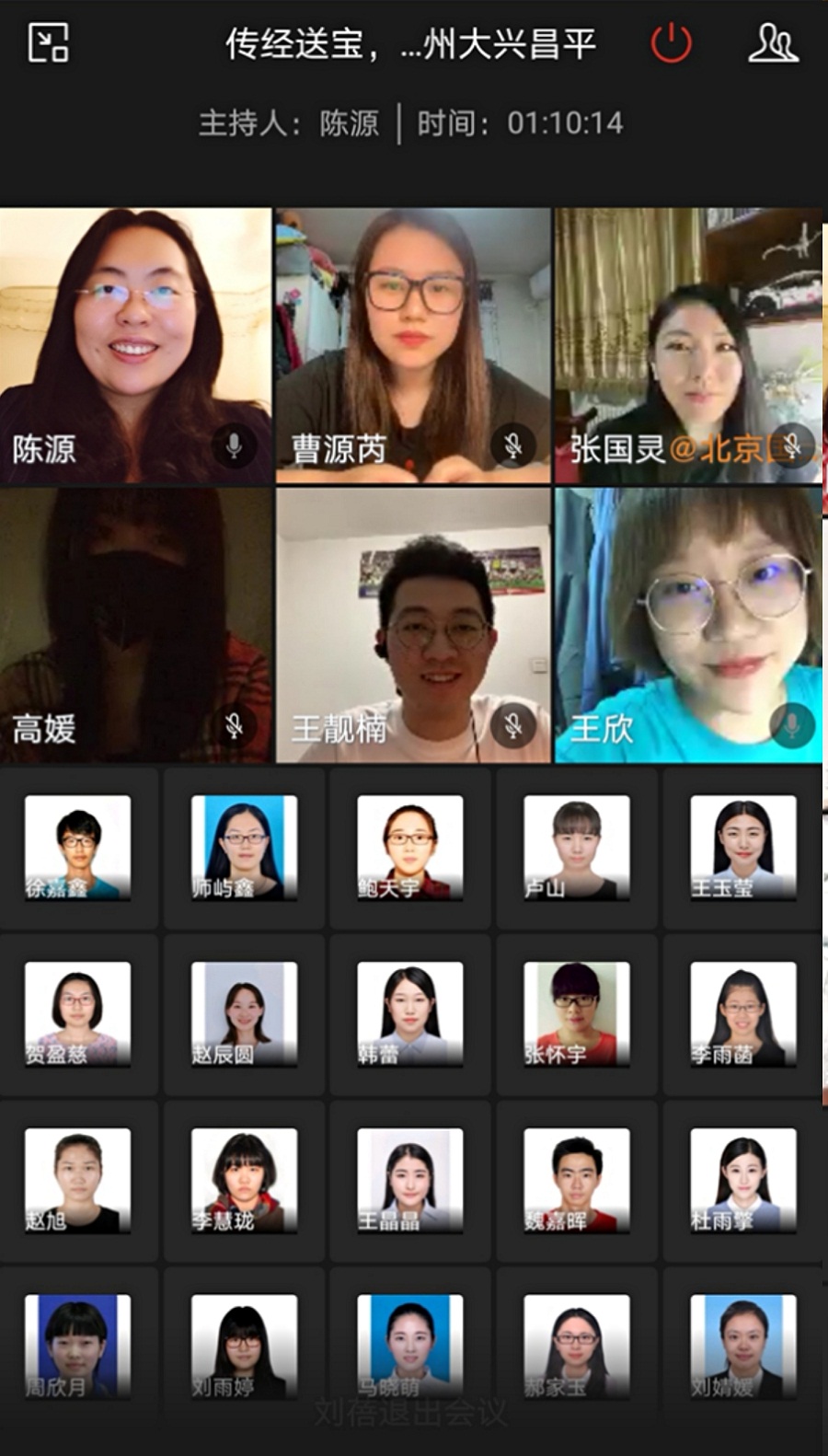Open 陈源's video tile
The image size is (828, 1456).
(136, 345)
